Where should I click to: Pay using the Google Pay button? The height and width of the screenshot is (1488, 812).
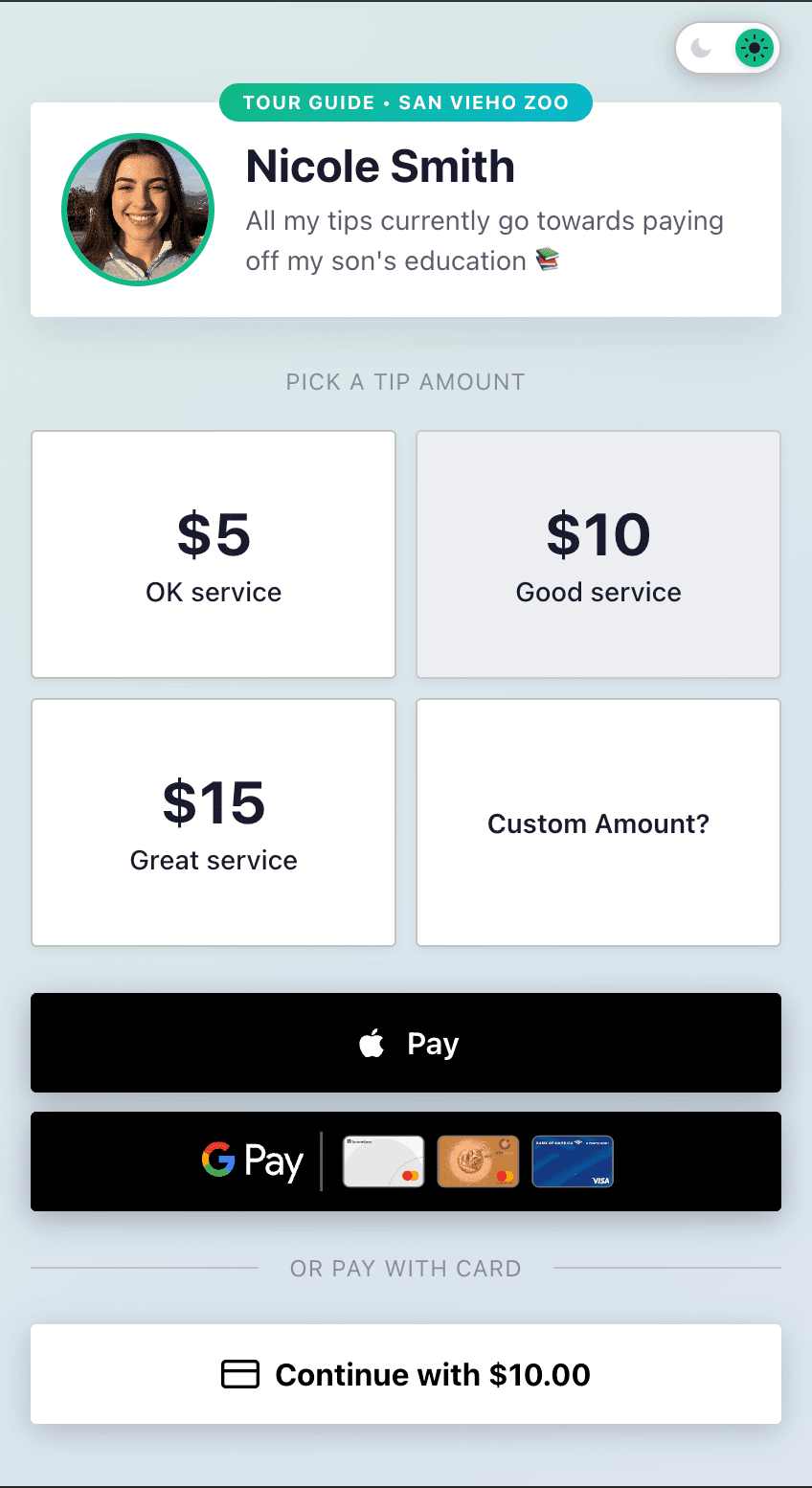tap(406, 1161)
